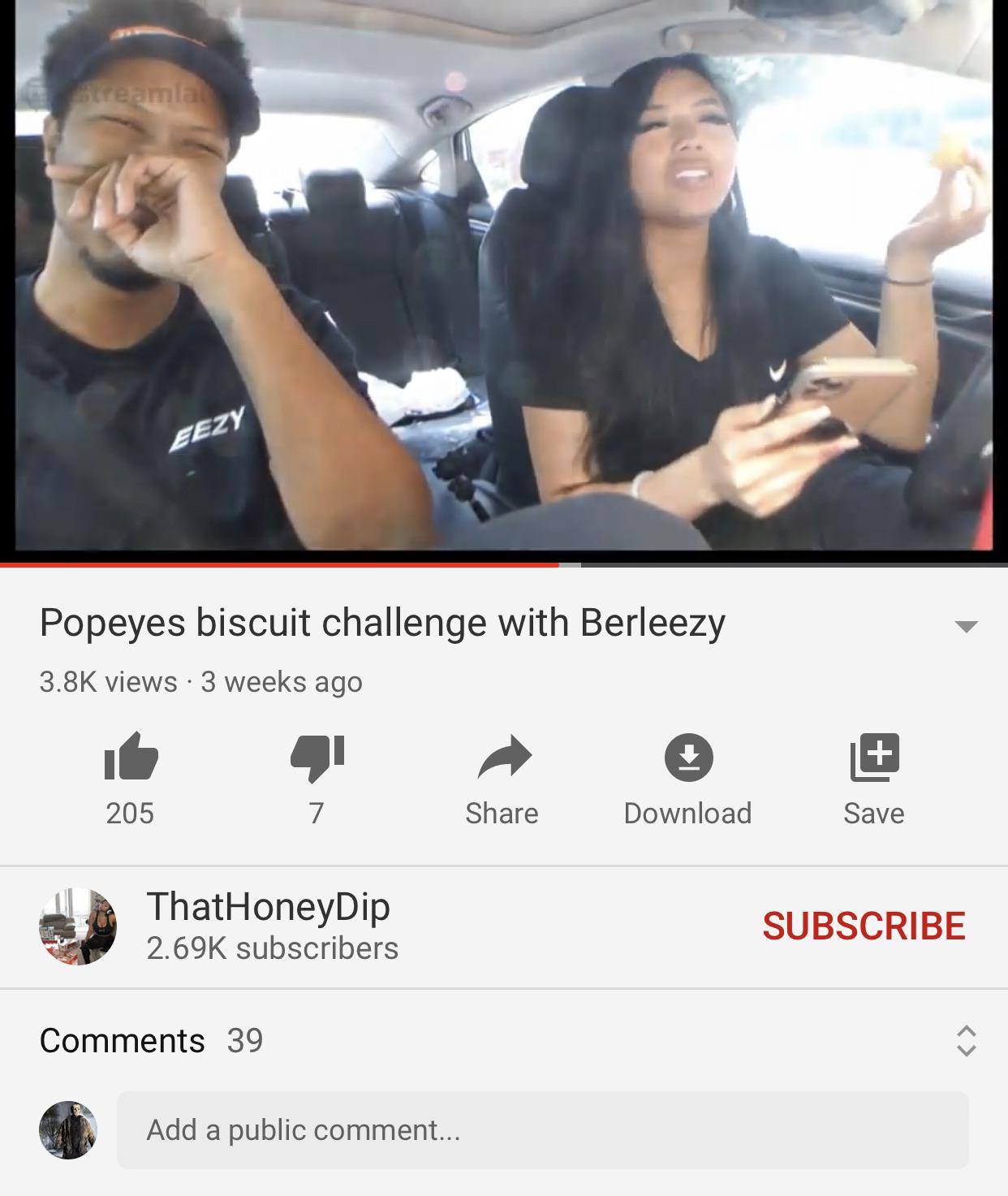Add a public comment
This screenshot has height=1196, width=1008.
pyautogui.click(x=542, y=1130)
